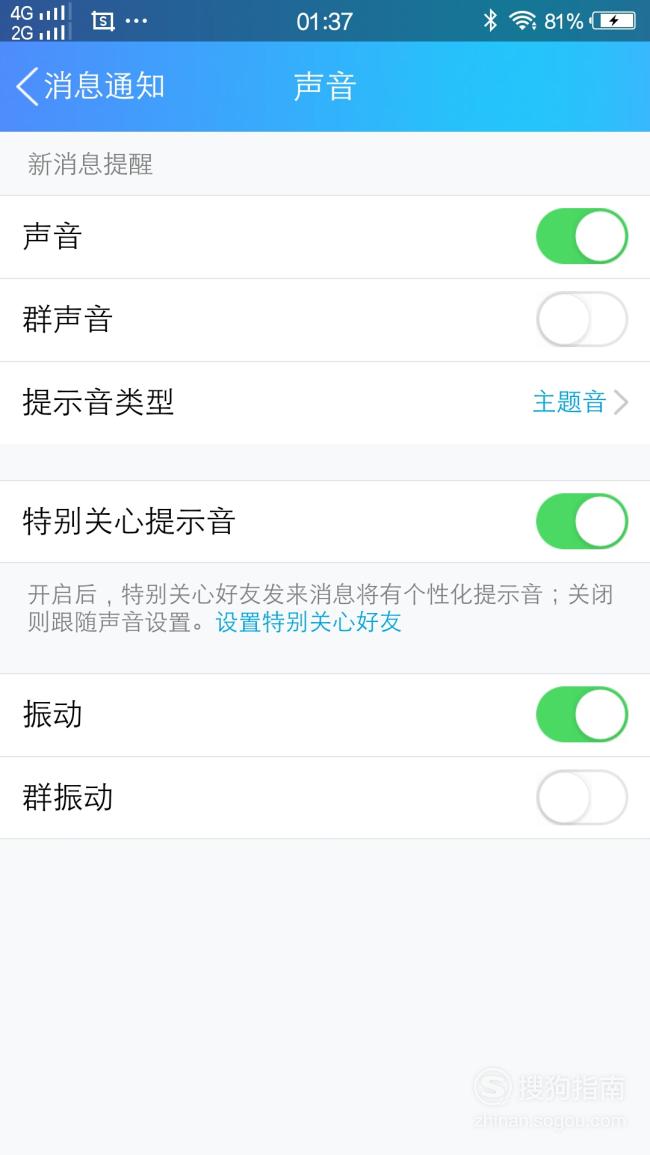Open 提示音类型 settings
Image resolution: width=650 pixels, height=1155 pixels.
point(325,403)
